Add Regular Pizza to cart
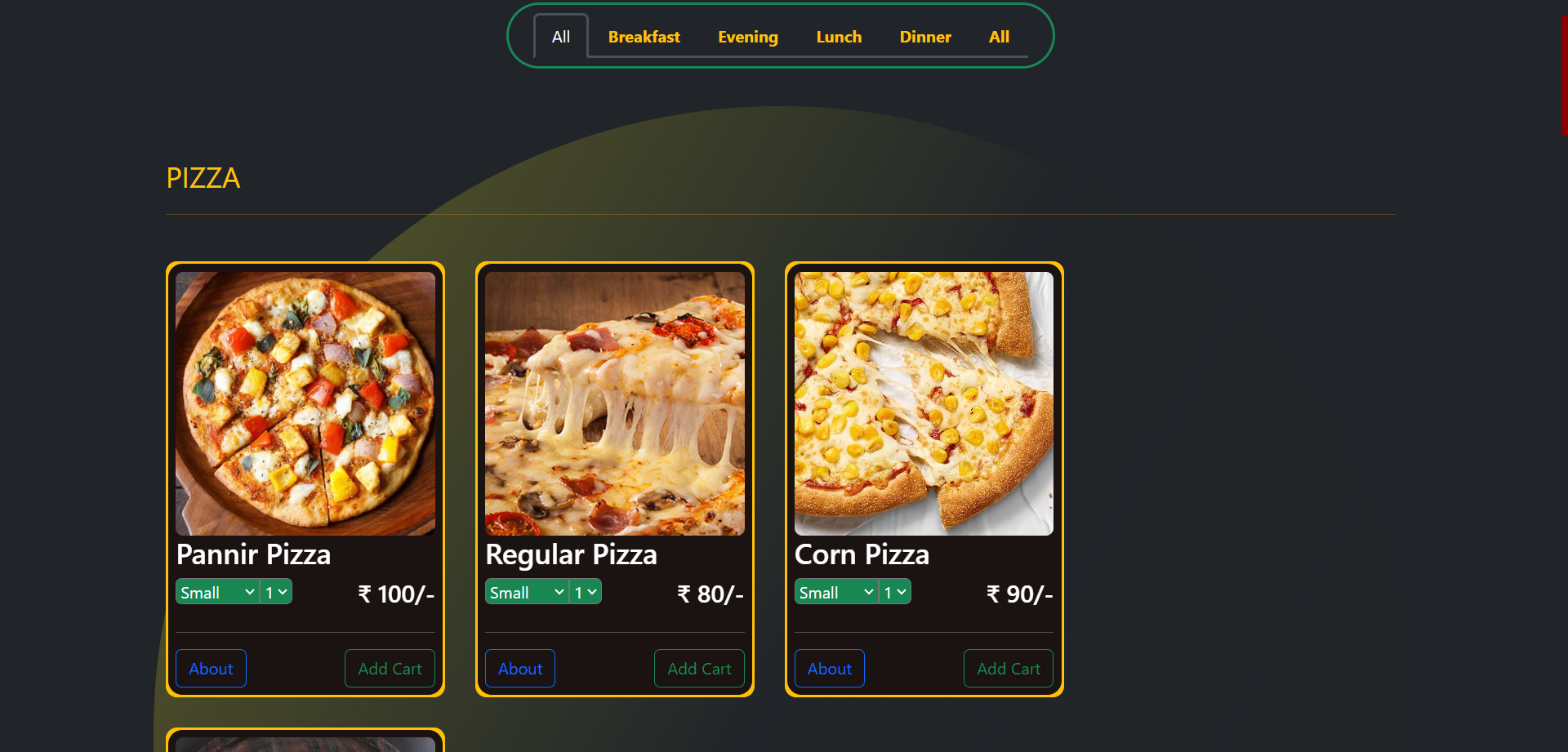 (699, 669)
